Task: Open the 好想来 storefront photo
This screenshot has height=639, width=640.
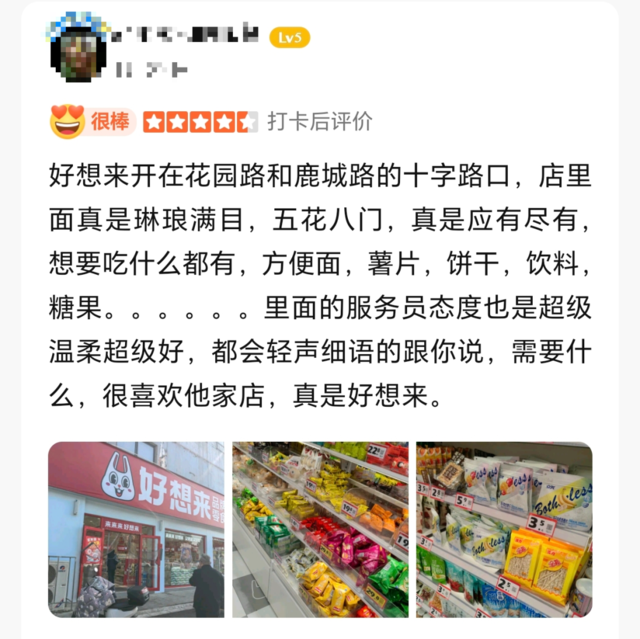Action: pos(136,529)
